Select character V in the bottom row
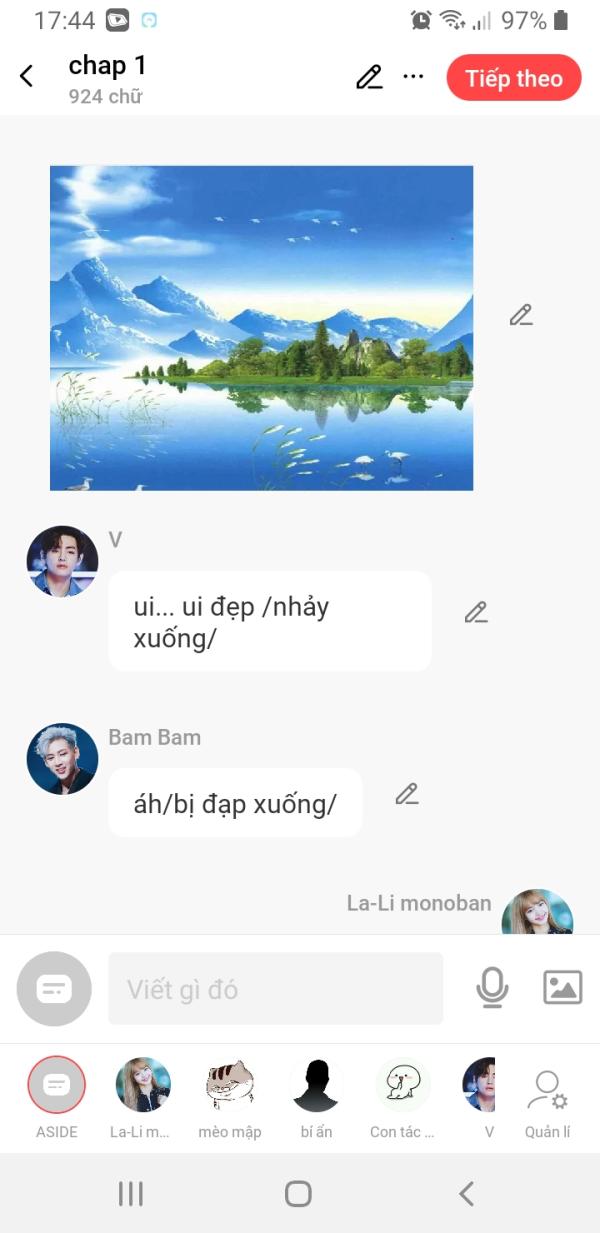Viewport: 600px width, 1233px height. click(483, 1098)
